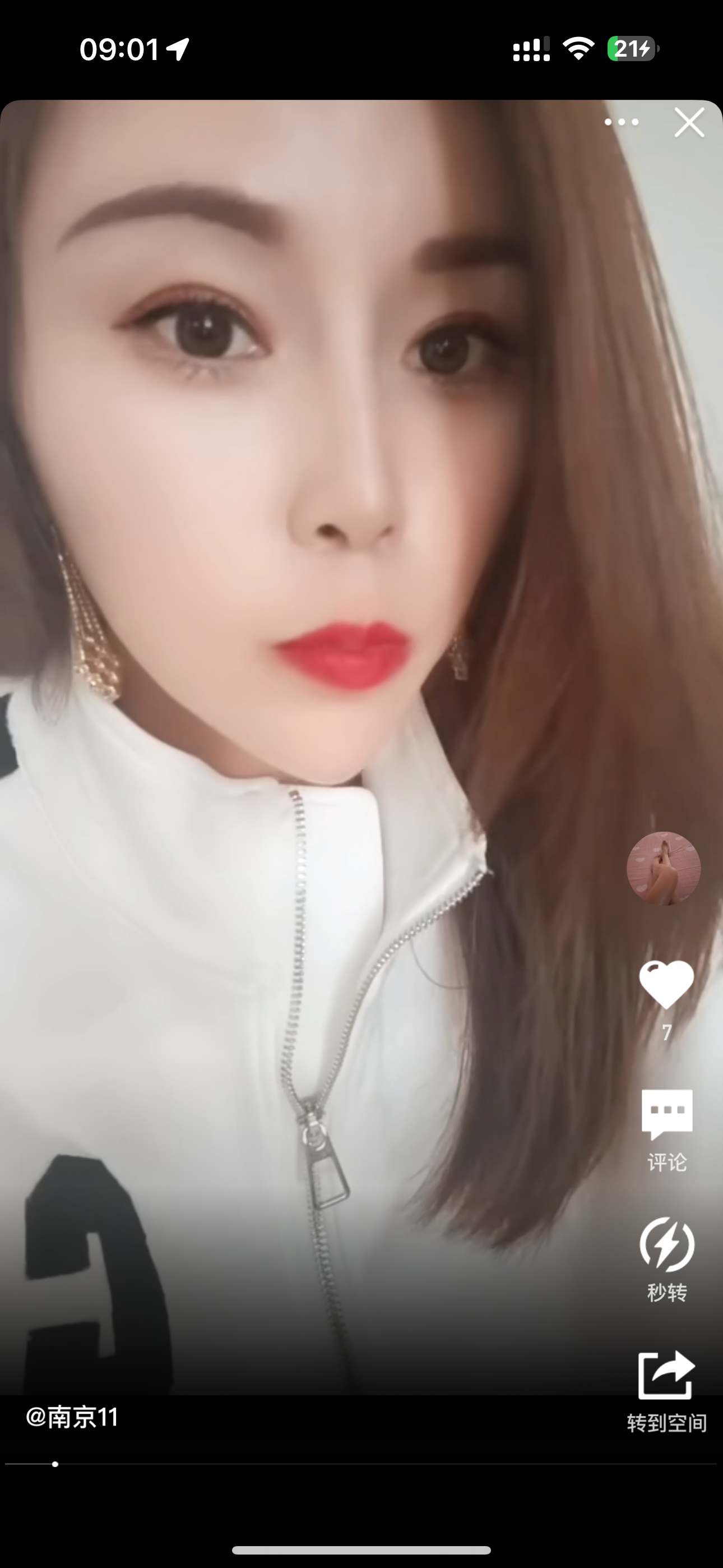
Task: Open the three-dot more options menu
Action: tap(622, 122)
